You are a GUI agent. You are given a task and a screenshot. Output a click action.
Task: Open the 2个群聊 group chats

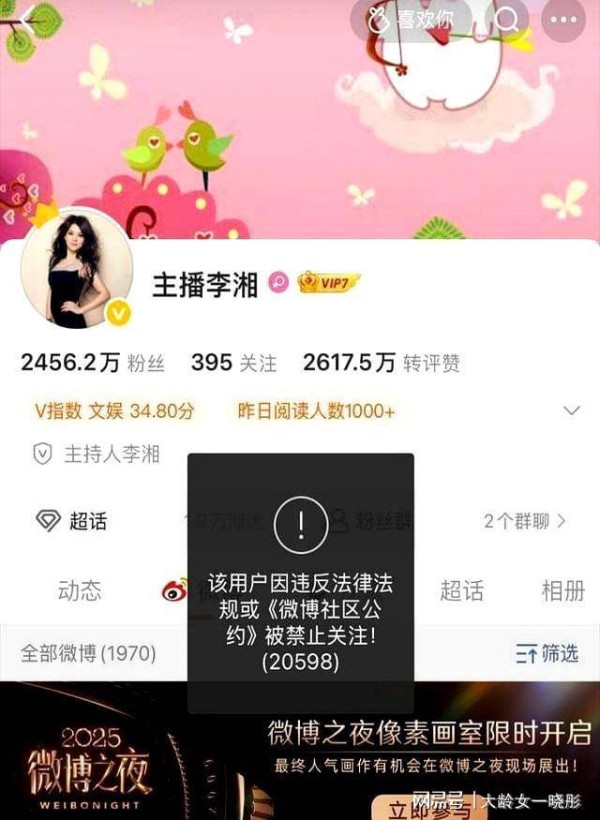tap(525, 520)
